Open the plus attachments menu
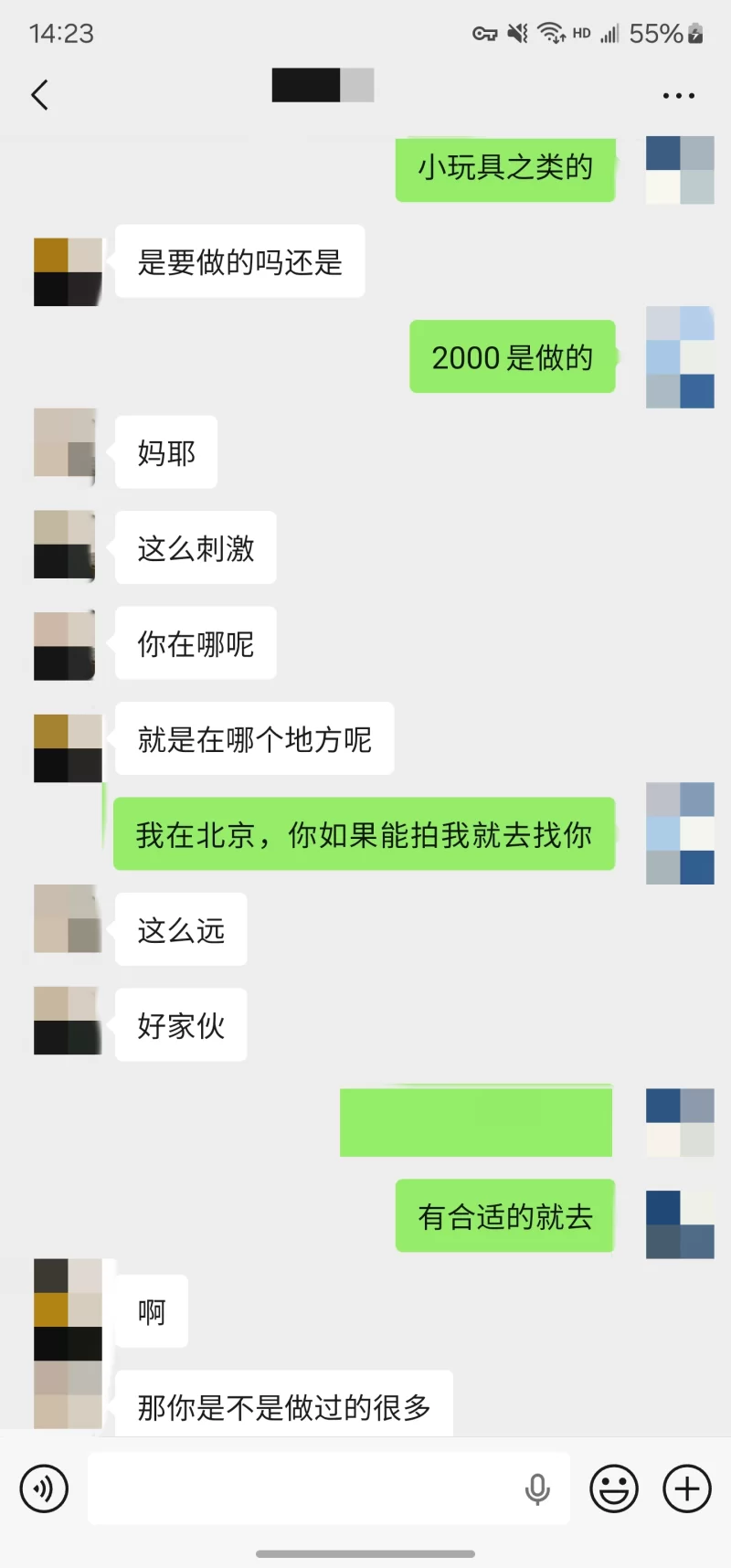 click(x=687, y=1489)
